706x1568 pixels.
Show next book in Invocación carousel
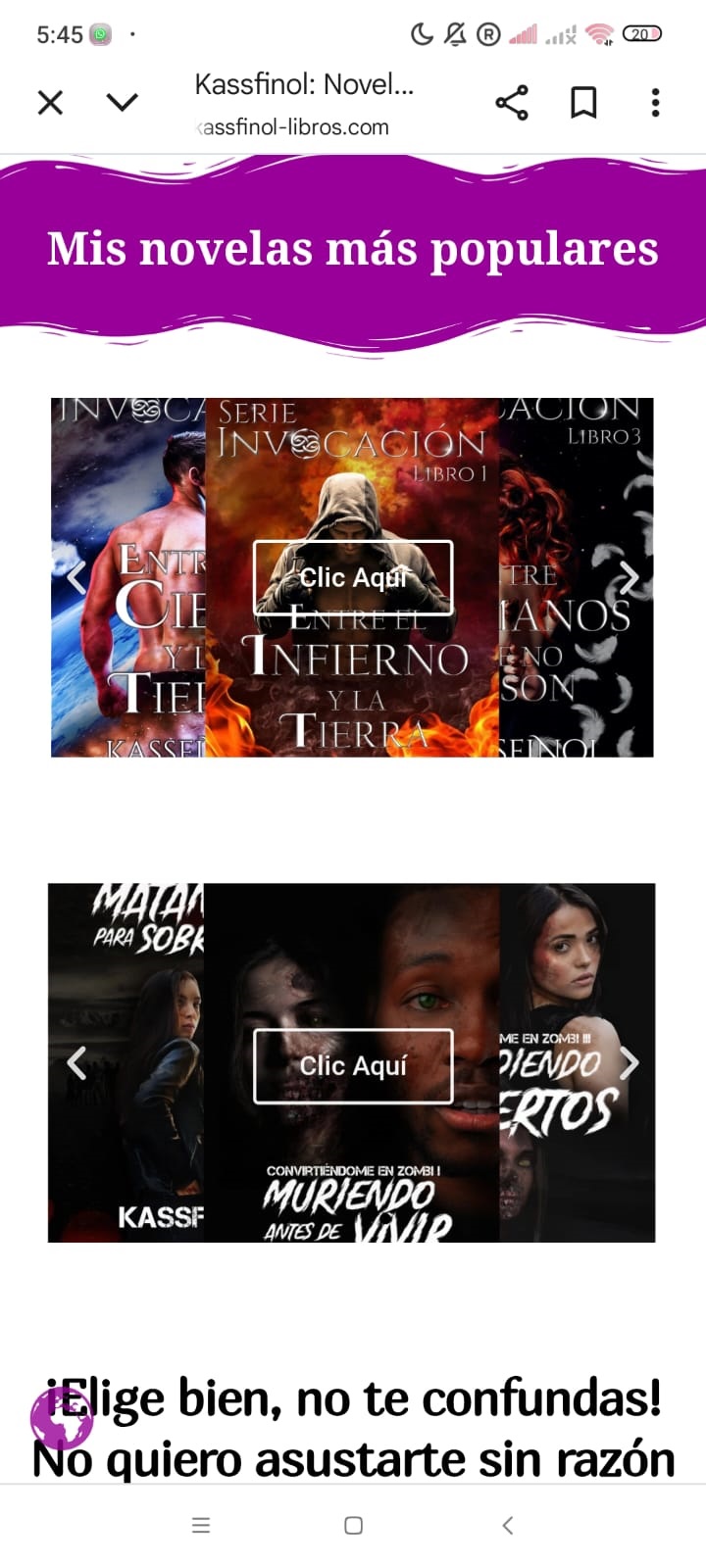[629, 577]
